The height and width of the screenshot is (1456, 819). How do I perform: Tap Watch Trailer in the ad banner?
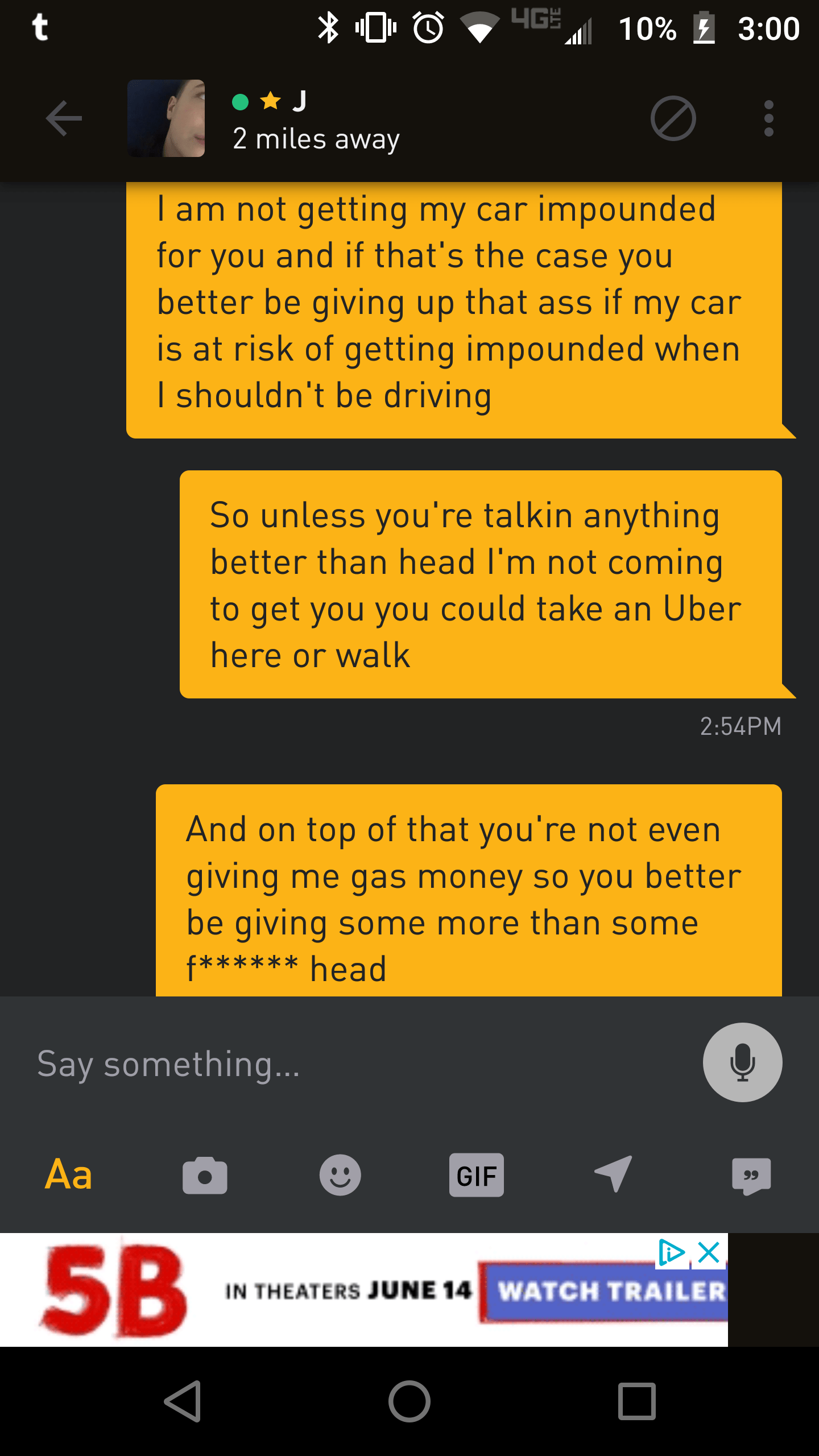pyautogui.click(x=609, y=1291)
